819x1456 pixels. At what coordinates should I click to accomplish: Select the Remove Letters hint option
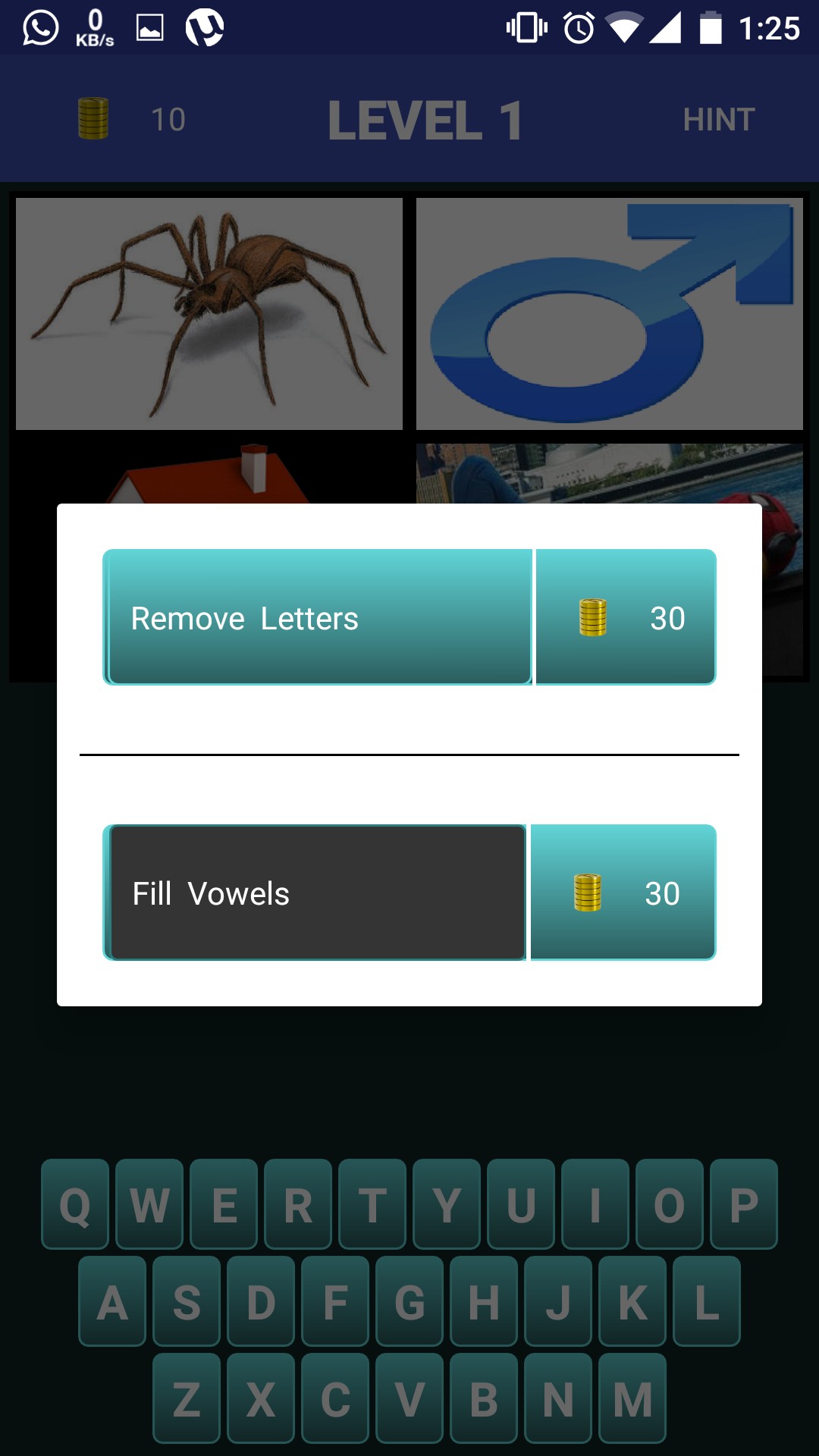(x=318, y=617)
